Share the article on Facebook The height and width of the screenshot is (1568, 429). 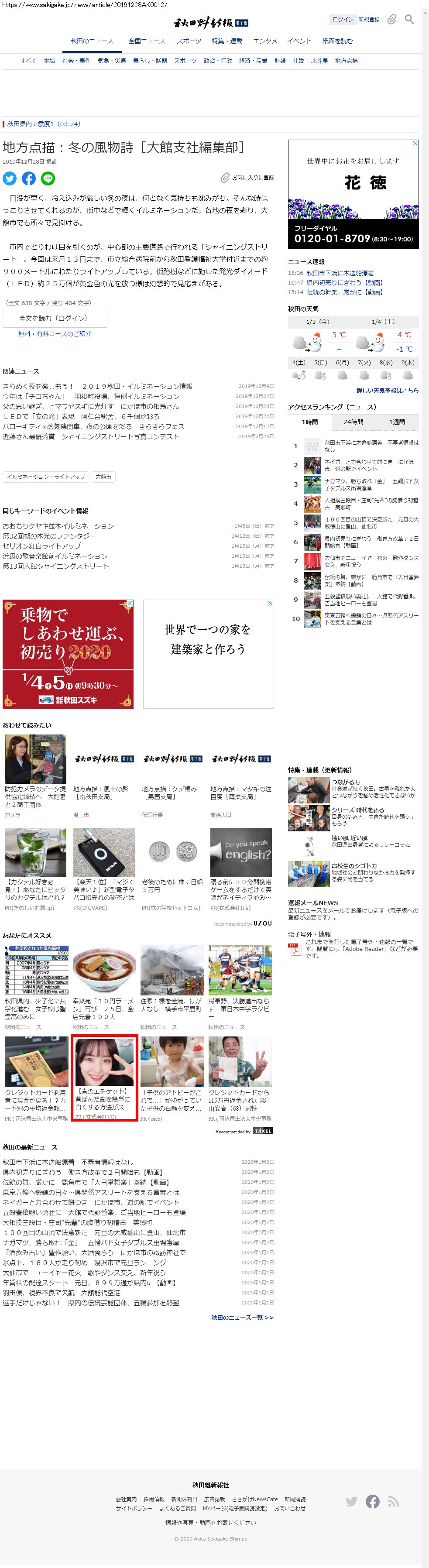[29, 178]
